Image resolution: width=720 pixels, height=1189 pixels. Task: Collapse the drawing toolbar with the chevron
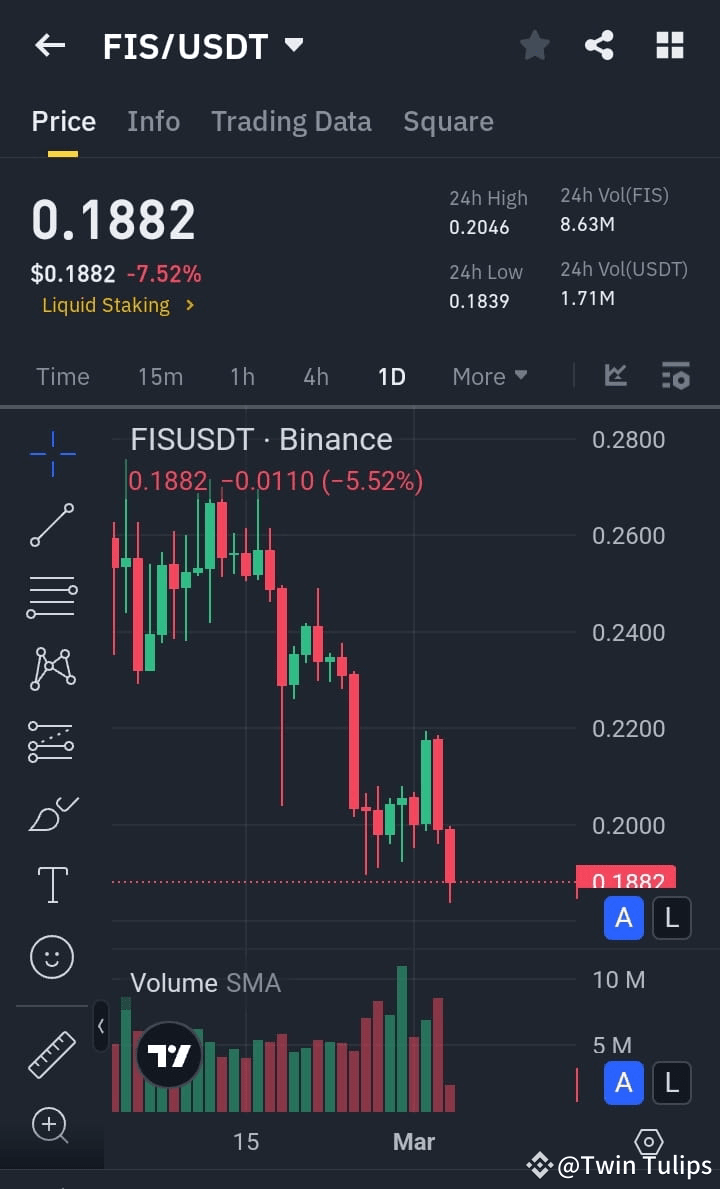pos(101,1027)
